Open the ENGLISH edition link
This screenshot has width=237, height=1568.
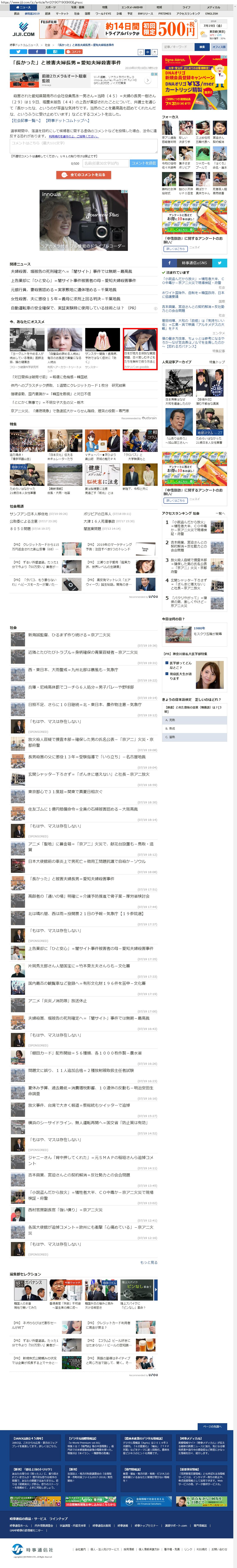coord(212,13)
